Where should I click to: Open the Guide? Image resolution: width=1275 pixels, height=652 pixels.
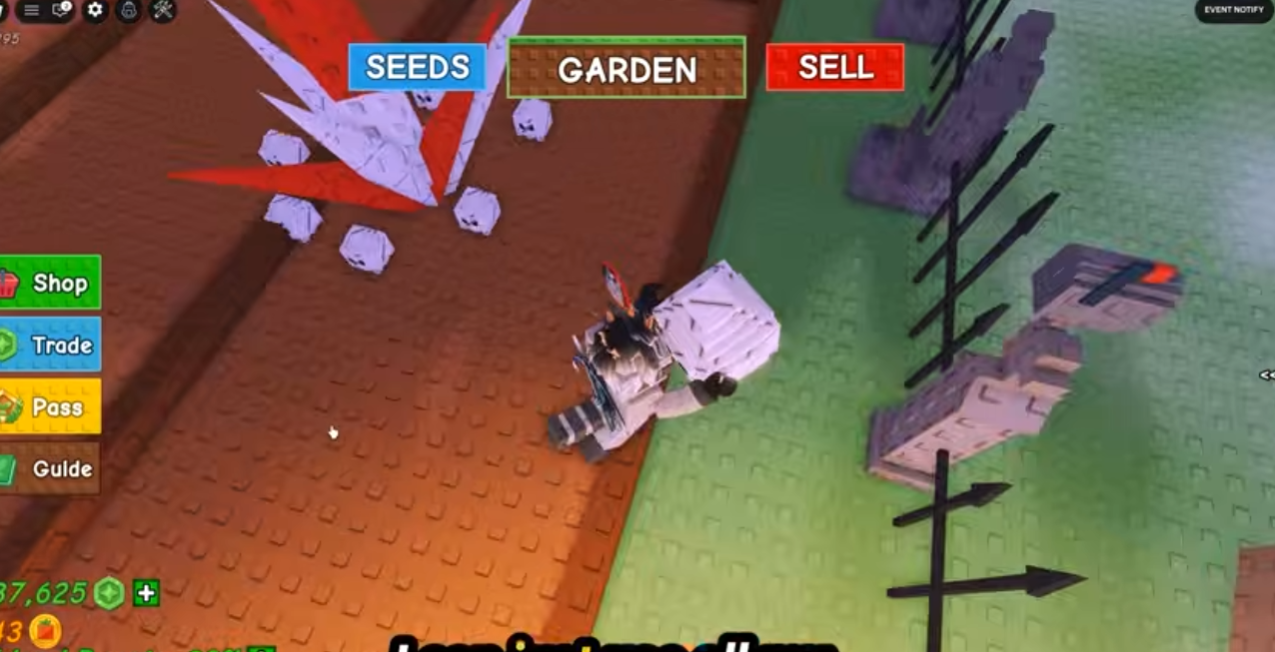tap(50, 468)
